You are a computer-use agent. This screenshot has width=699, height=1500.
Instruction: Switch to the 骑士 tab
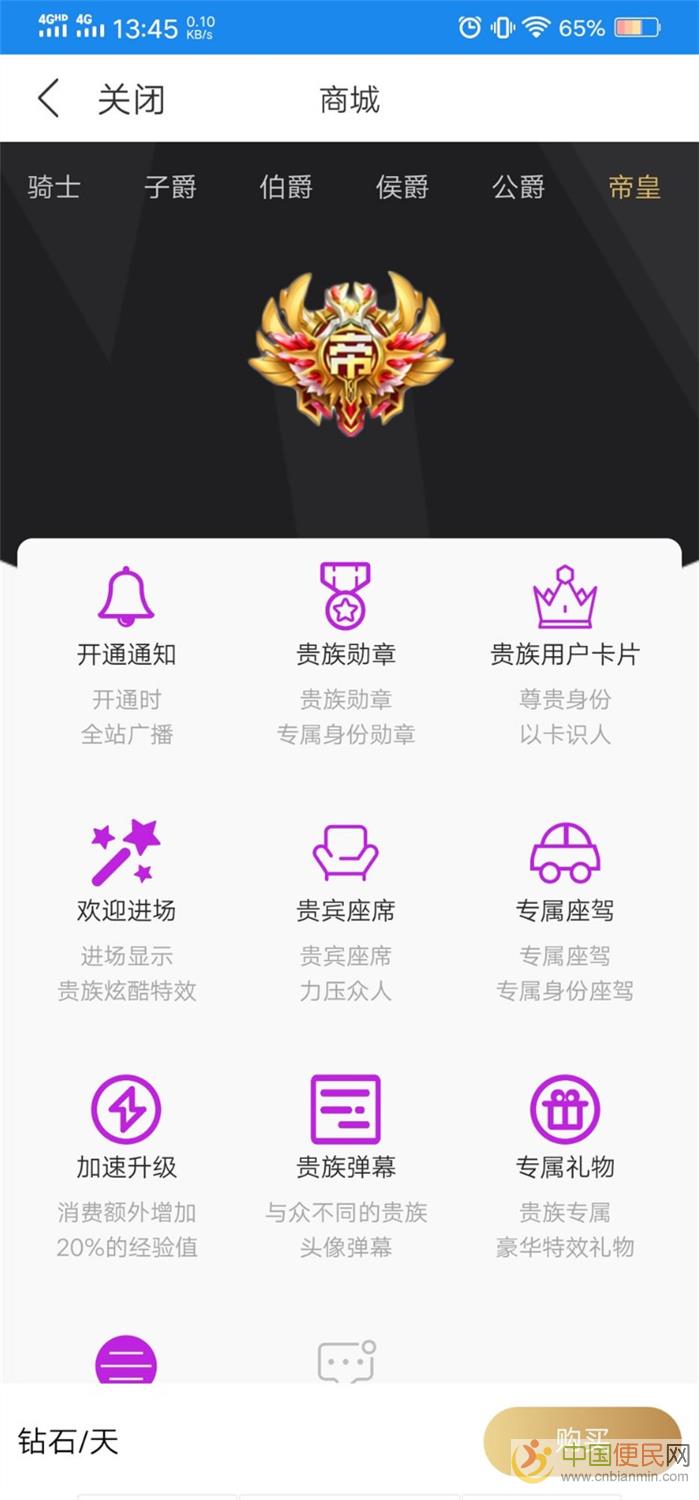[54, 187]
